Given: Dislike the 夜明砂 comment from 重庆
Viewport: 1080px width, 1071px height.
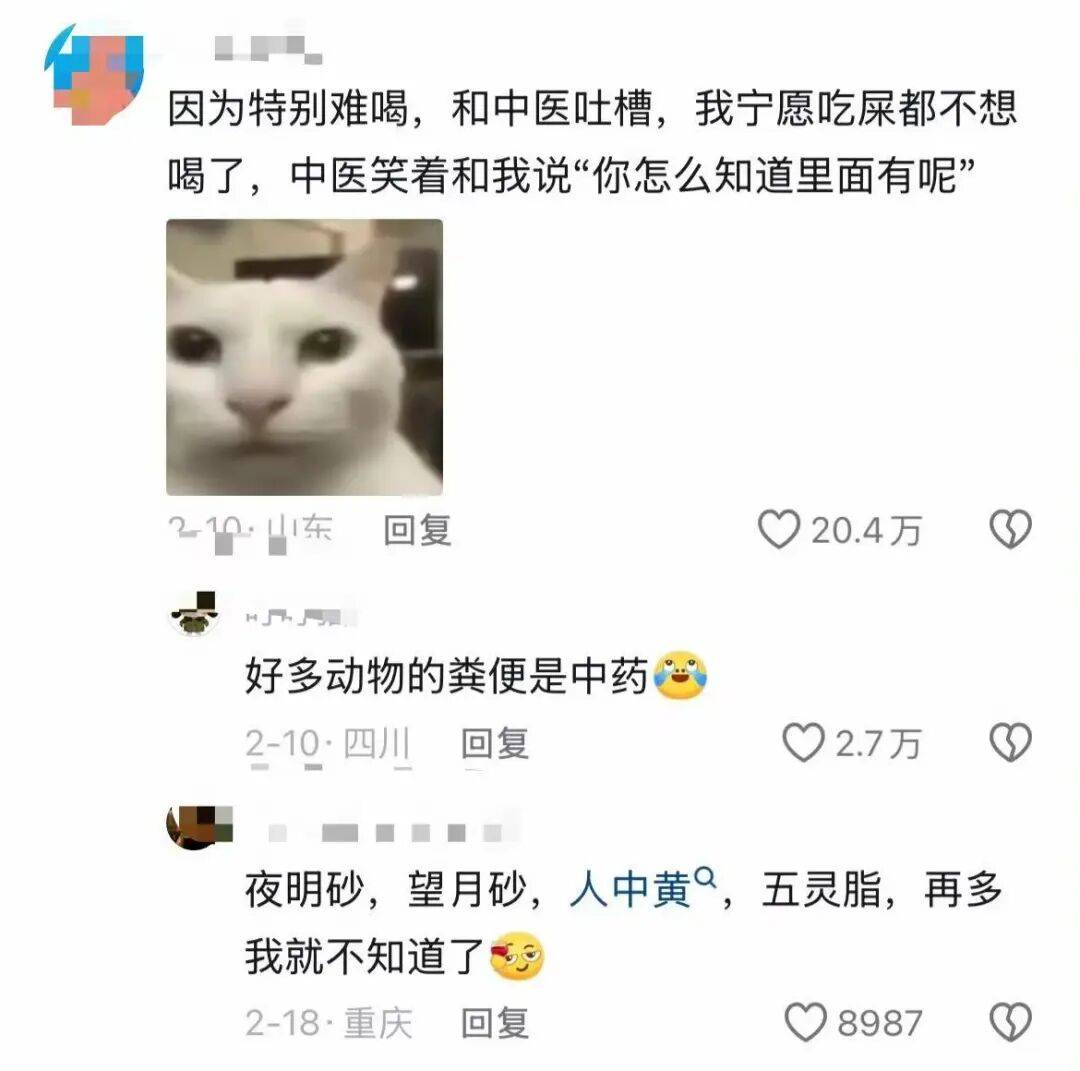Looking at the screenshot, I should coord(1010,1023).
